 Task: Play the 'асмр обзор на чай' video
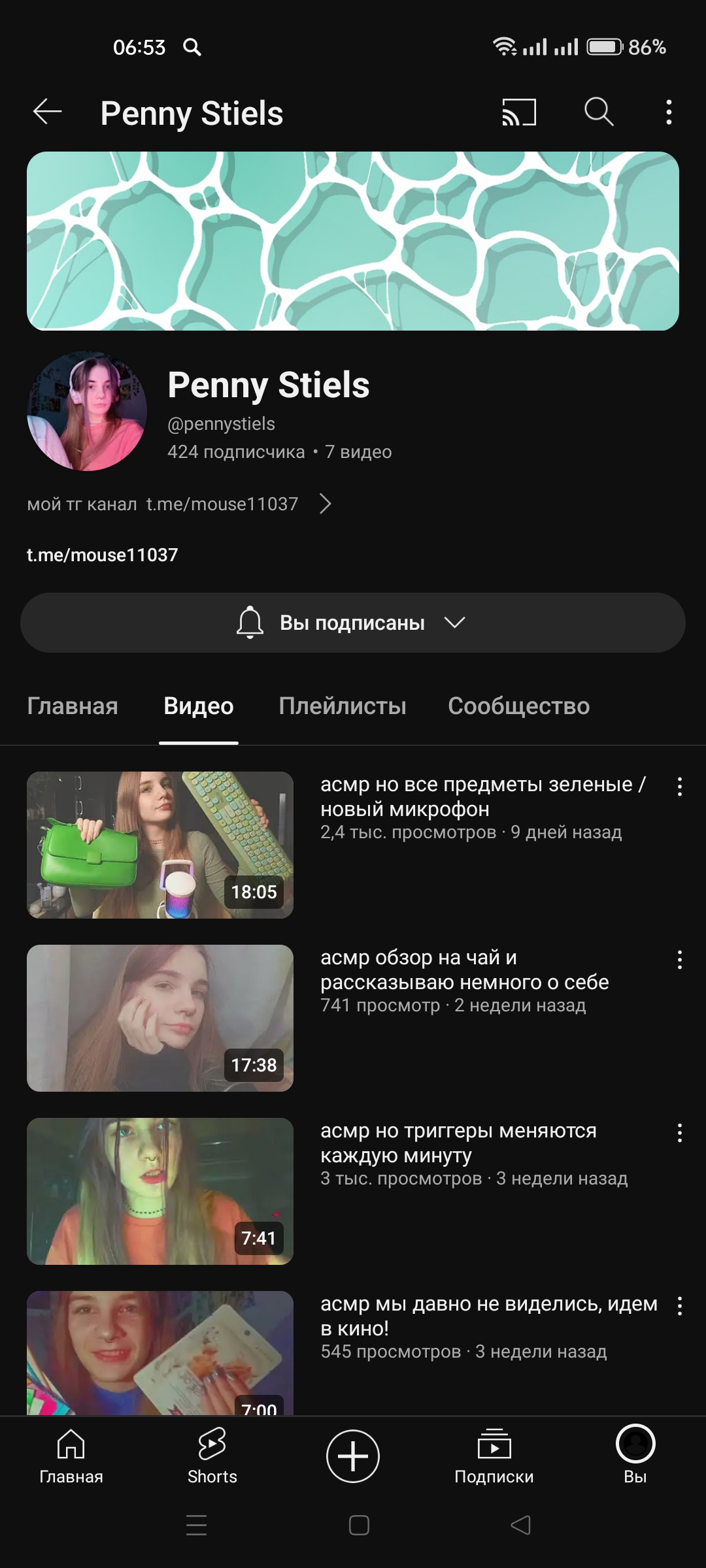coord(160,1018)
